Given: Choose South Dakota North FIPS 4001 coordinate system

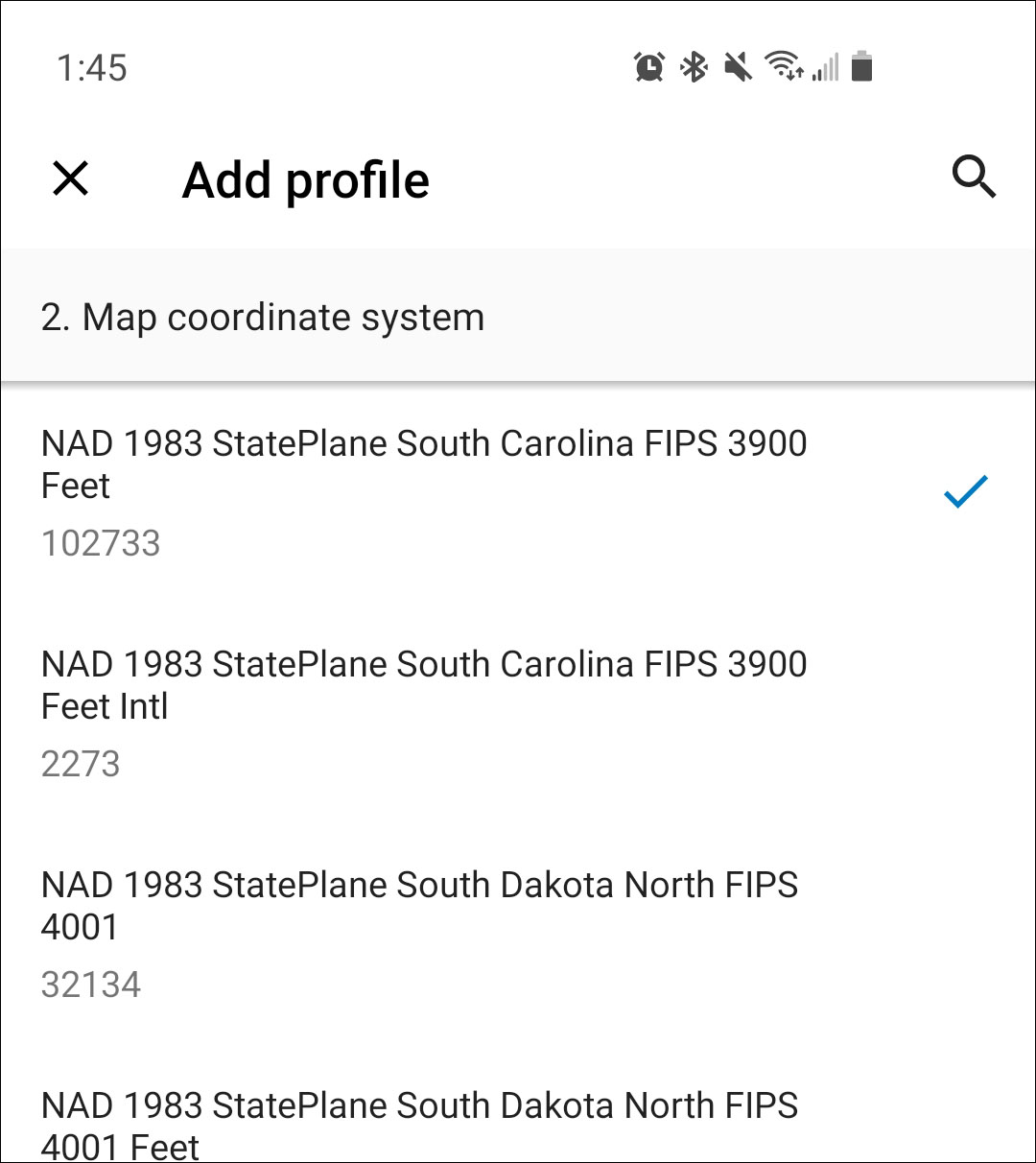Looking at the screenshot, I should [x=420, y=905].
